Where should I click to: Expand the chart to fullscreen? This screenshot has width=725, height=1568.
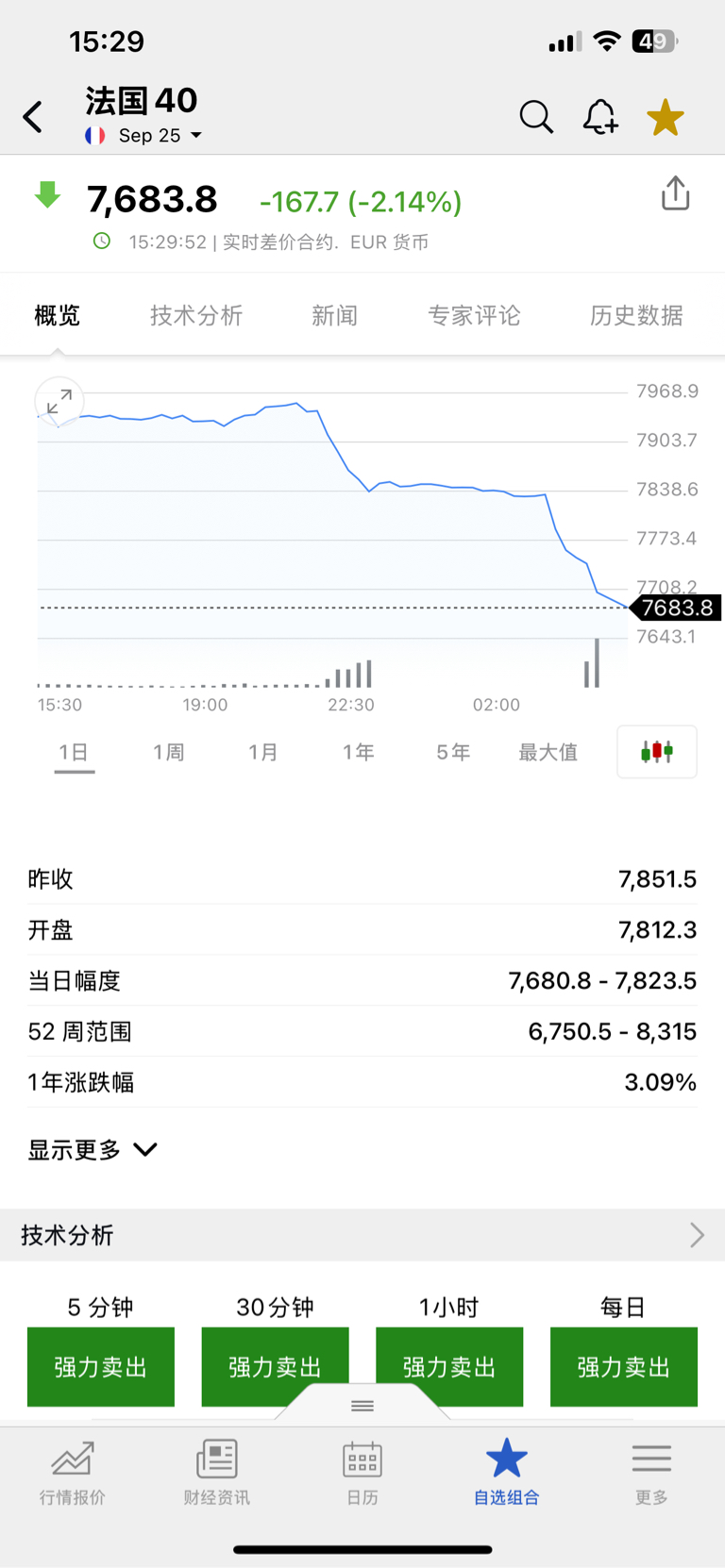coord(59,401)
